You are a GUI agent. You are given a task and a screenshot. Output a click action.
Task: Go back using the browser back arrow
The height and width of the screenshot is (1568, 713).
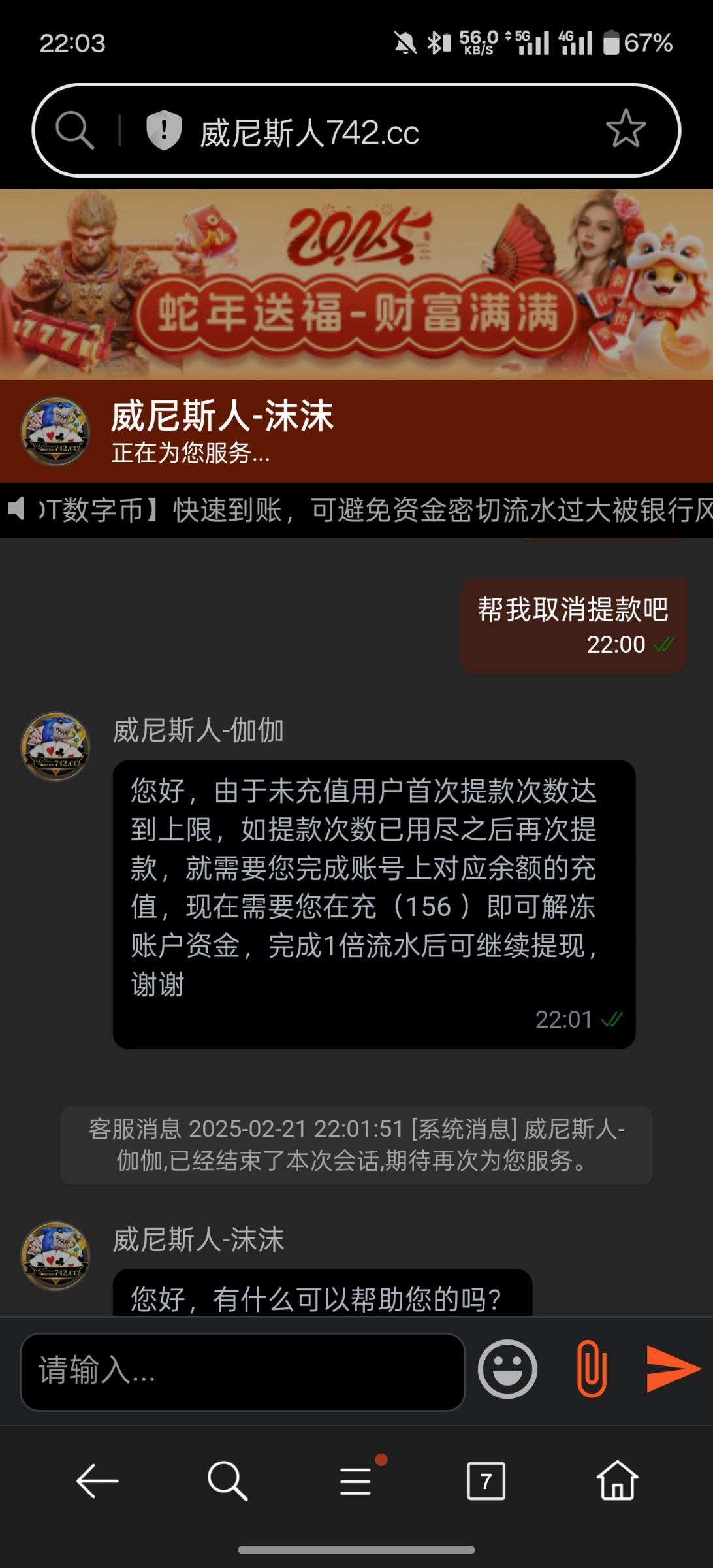(x=97, y=1480)
